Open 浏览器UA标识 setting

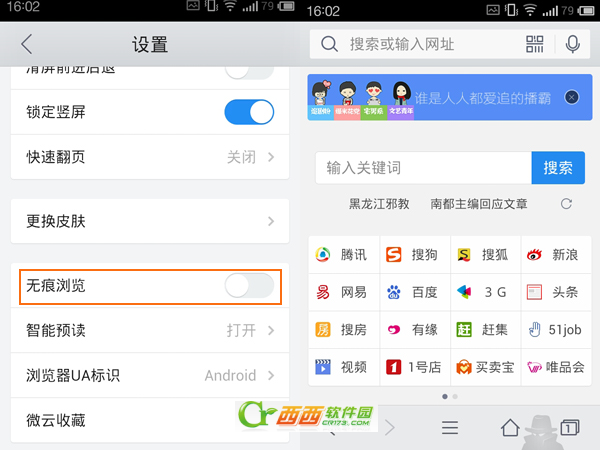click(150, 376)
